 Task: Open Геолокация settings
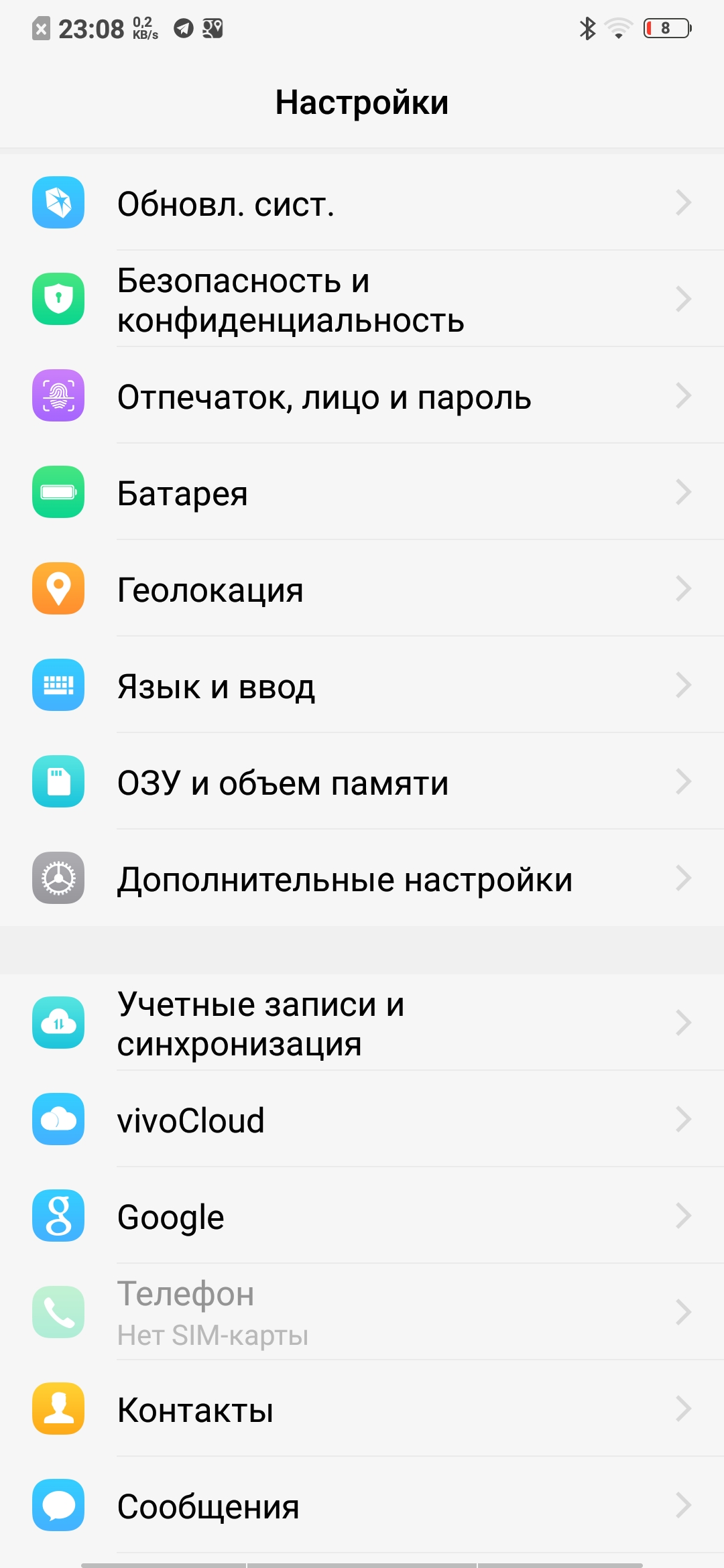(362, 588)
